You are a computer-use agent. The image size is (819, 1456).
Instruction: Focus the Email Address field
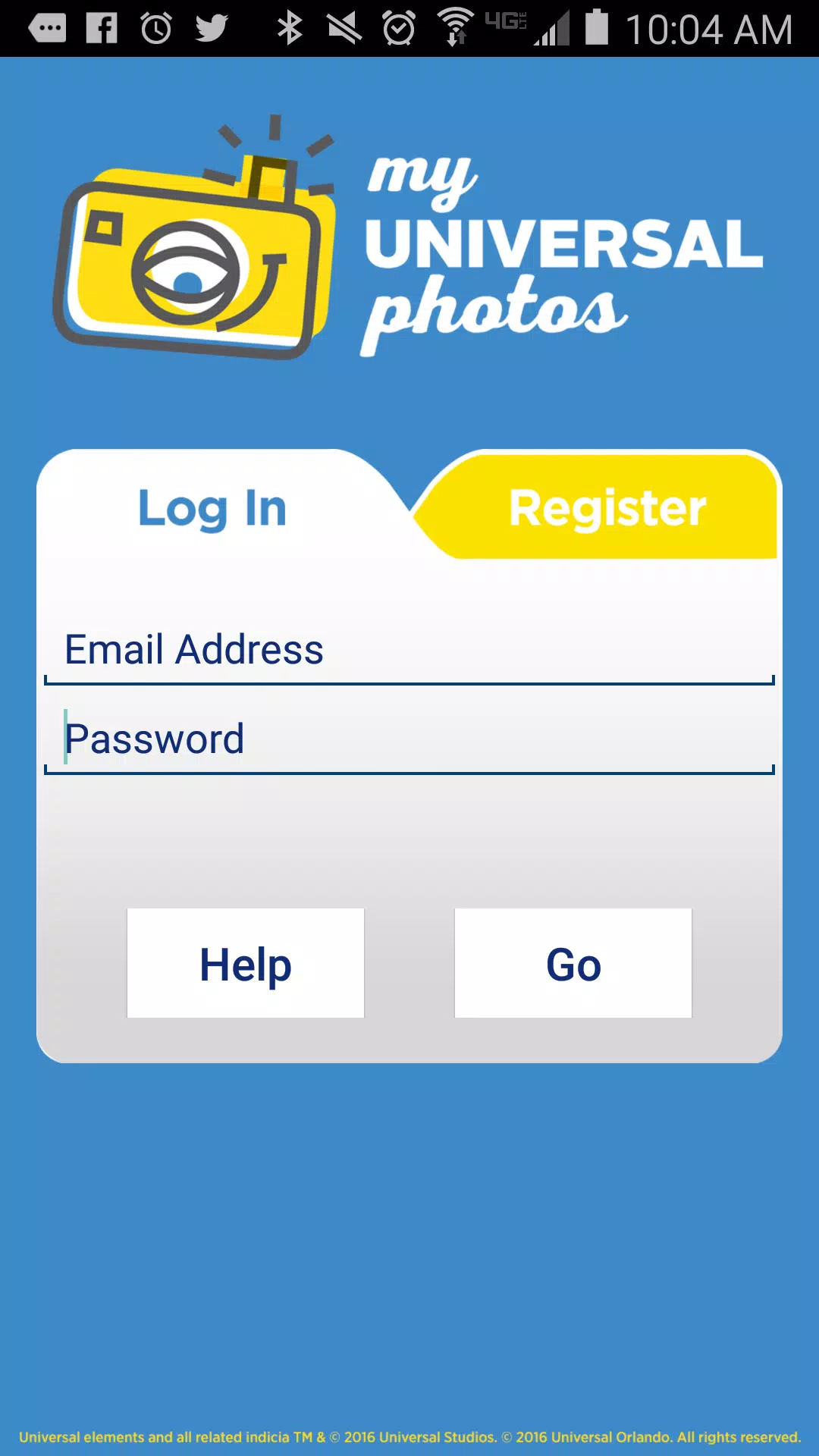409,650
